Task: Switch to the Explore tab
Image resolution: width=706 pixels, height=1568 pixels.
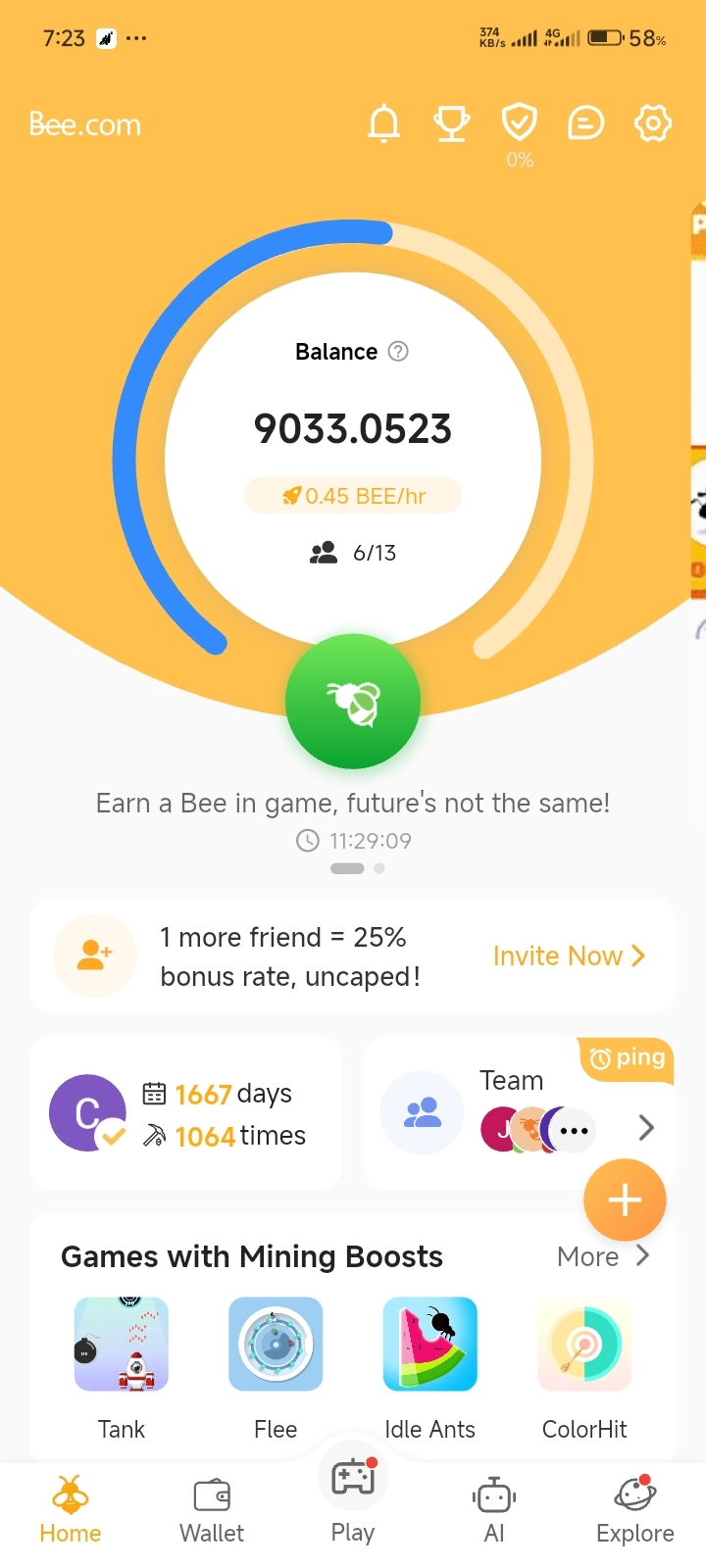Action: coord(634,1511)
